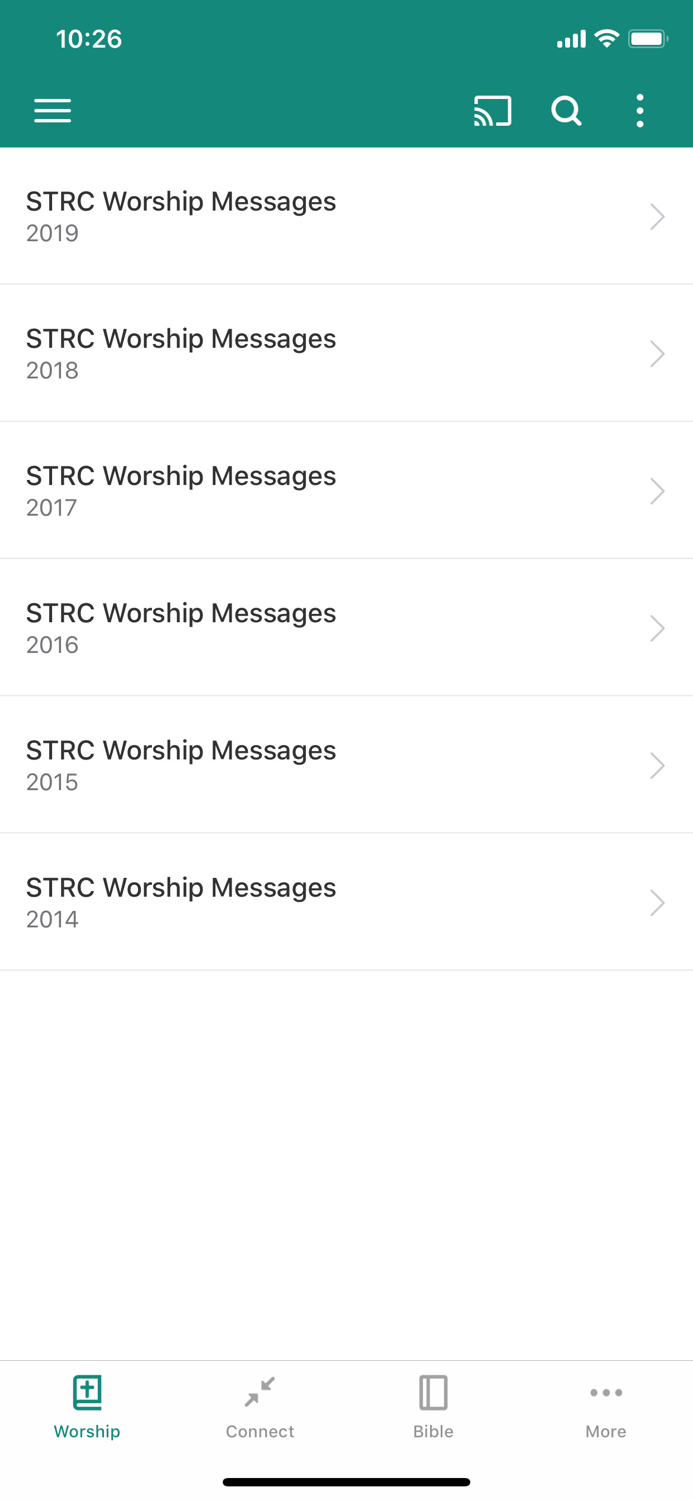Open the More tab
This screenshot has height=1500, width=693.
606,1406
